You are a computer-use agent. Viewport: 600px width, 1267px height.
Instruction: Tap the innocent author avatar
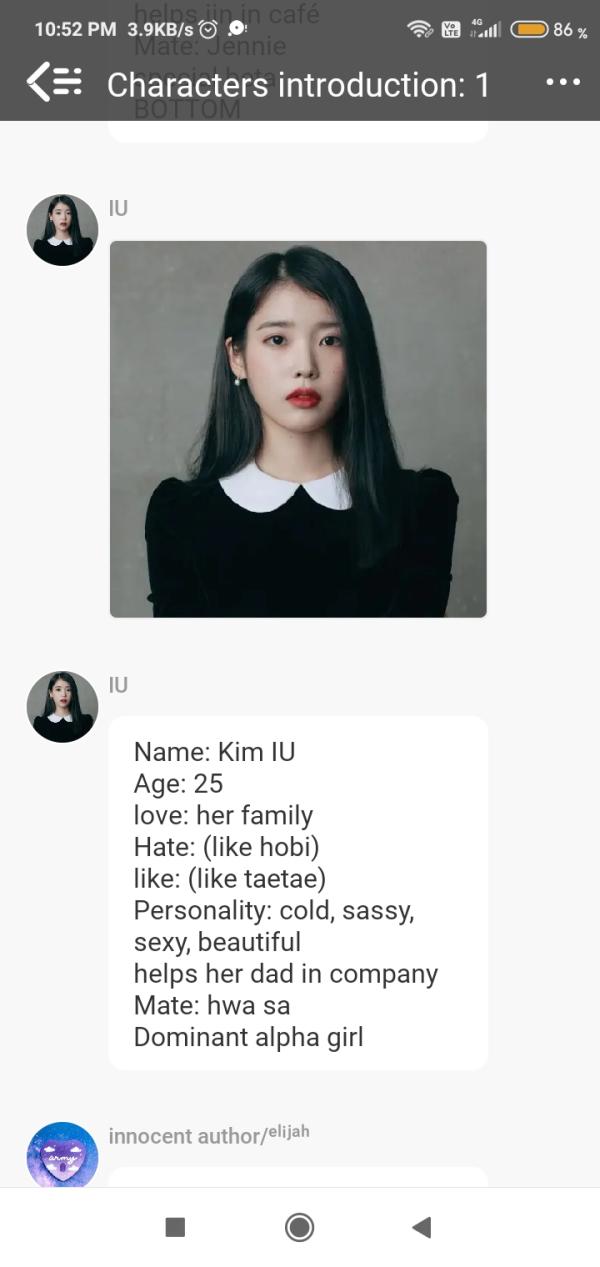(62, 1156)
